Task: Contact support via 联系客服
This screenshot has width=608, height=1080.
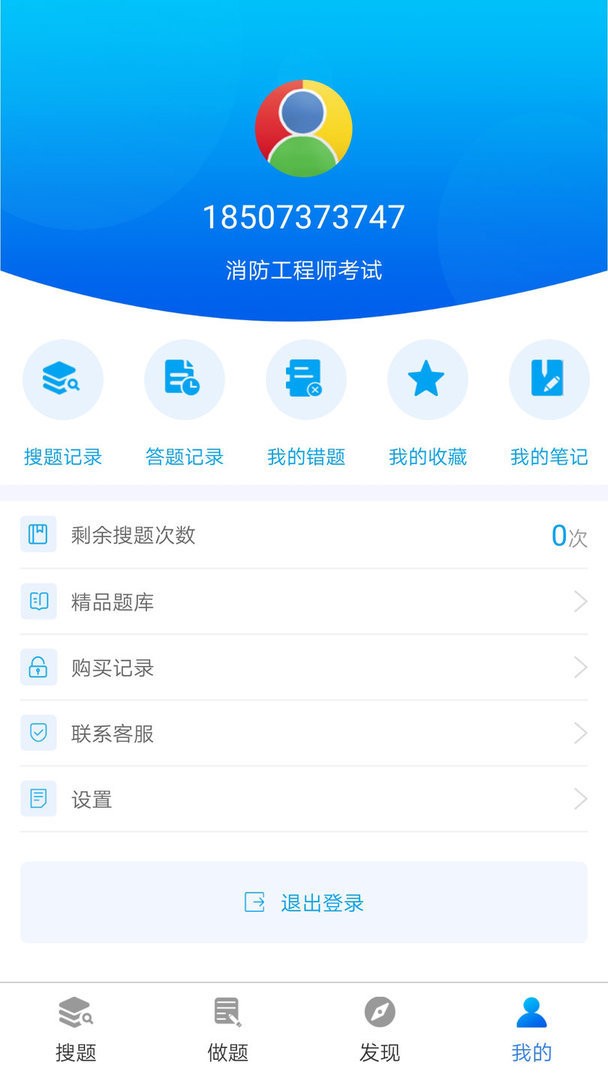Action: [304, 734]
